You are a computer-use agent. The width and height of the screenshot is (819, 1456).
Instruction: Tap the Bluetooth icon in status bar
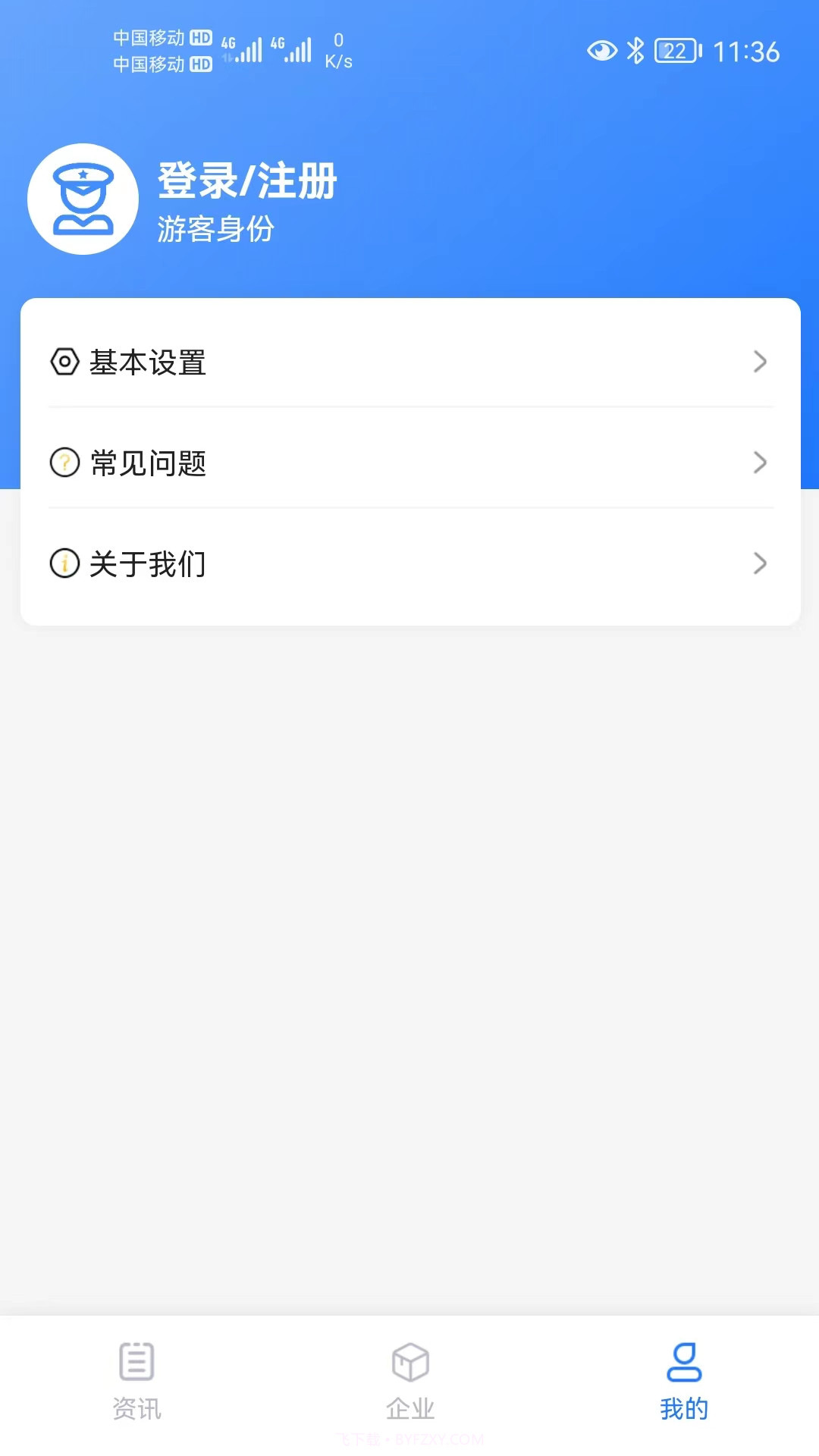click(635, 52)
